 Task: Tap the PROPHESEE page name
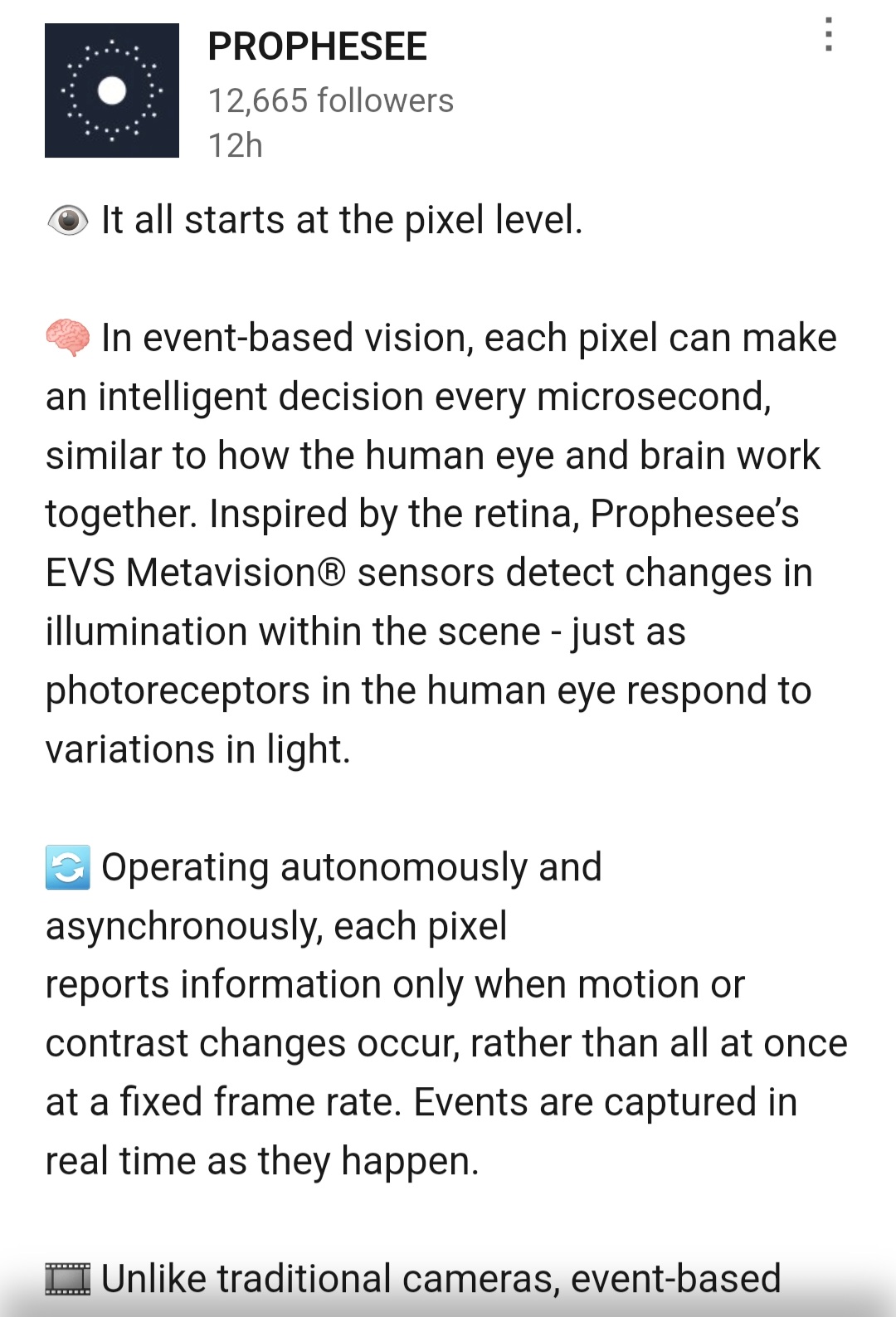317,46
